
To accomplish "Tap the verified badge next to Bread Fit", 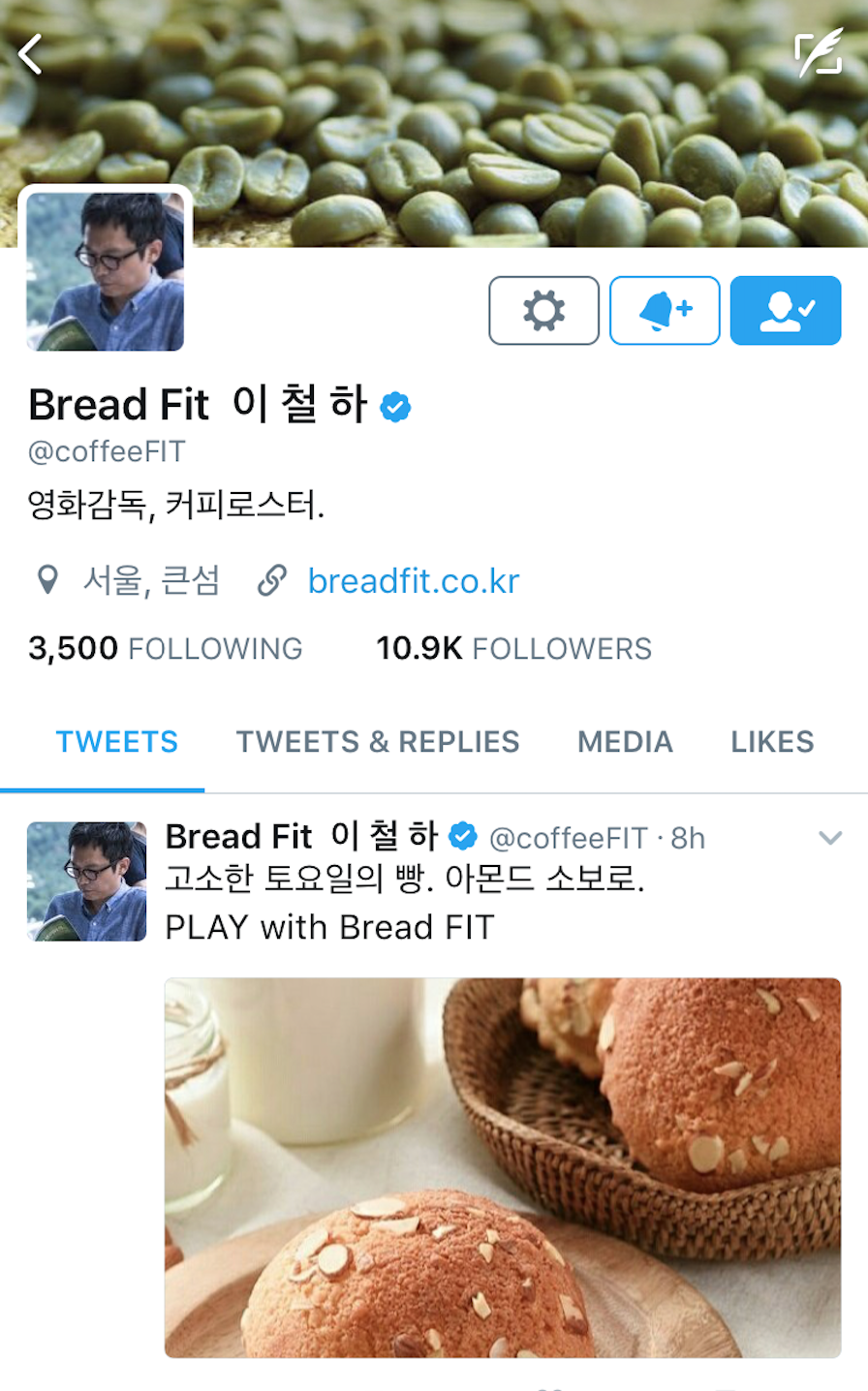I will [x=392, y=406].
